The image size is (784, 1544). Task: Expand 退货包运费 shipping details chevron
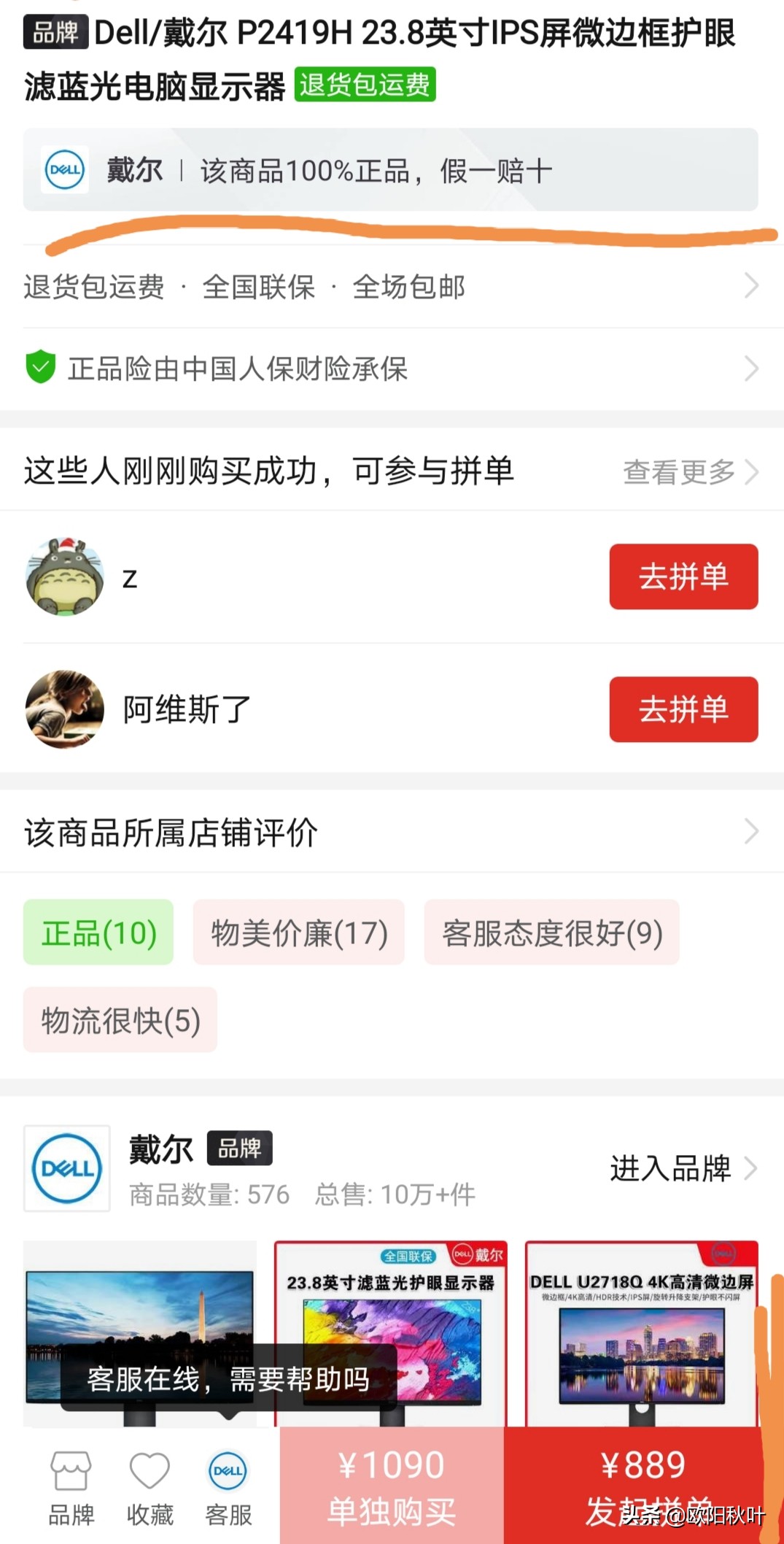[753, 286]
